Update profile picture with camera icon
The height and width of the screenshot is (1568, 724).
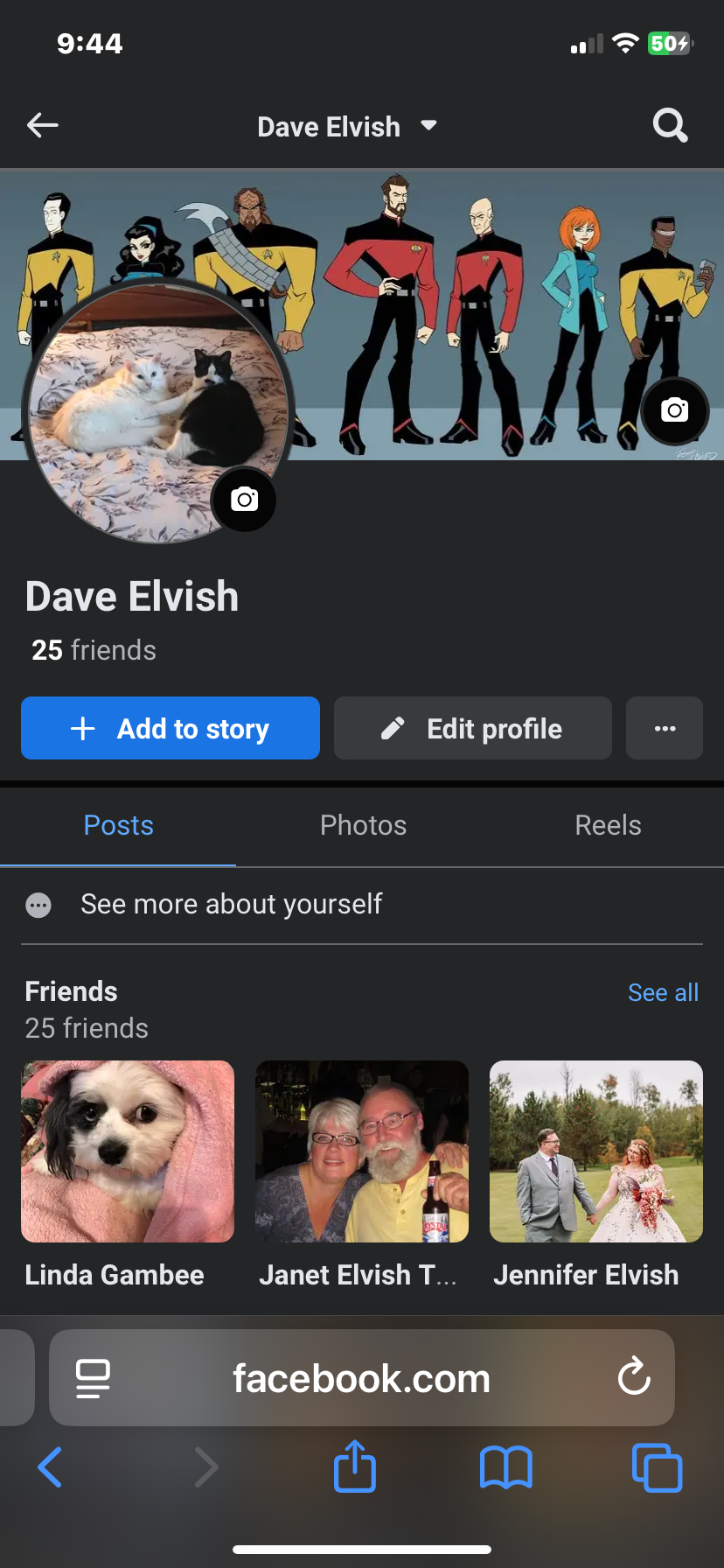click(x=244, y=500)
